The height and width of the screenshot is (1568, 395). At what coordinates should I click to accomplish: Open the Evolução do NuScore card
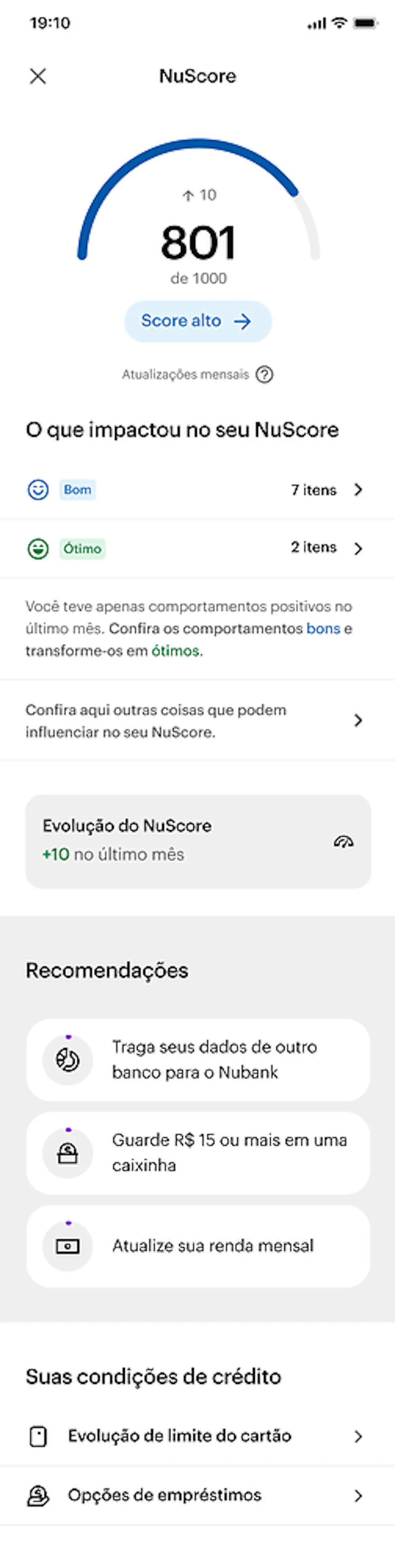click(x=197, y=841)
